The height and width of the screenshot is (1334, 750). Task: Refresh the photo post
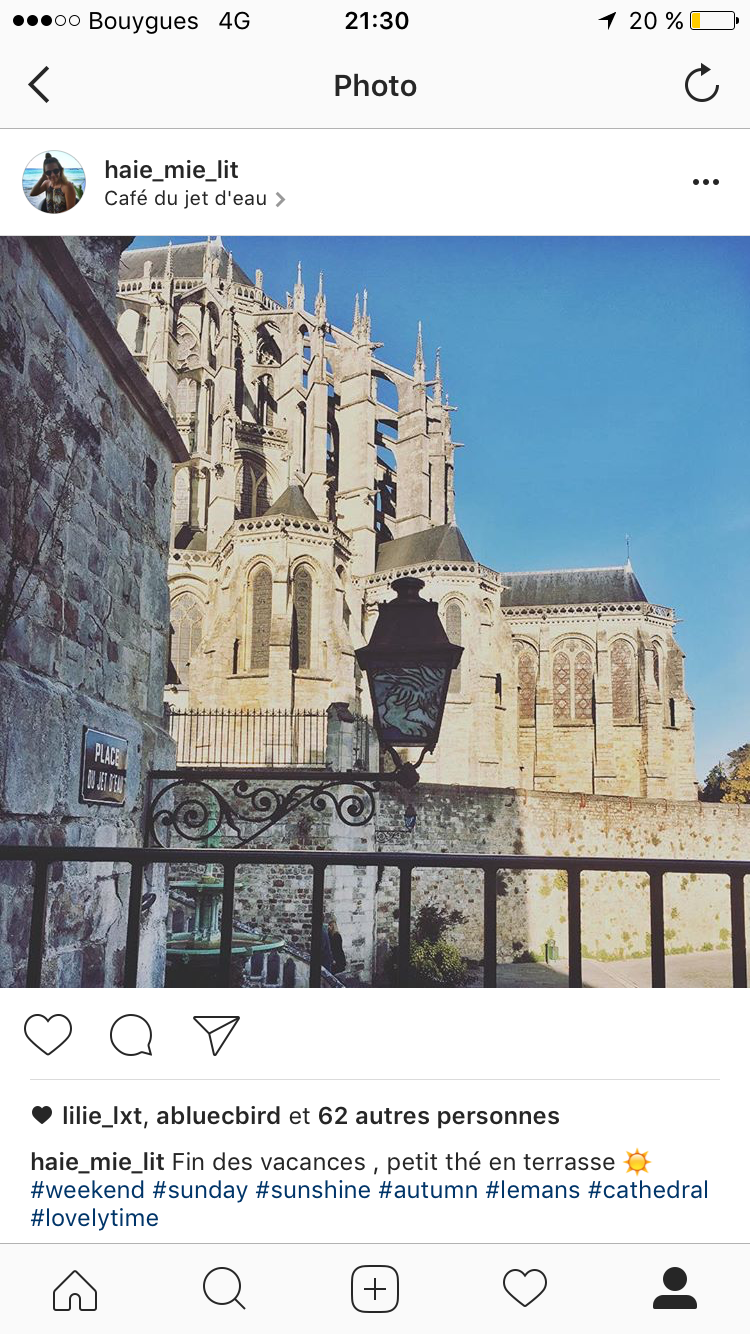(x=701, y=84)
